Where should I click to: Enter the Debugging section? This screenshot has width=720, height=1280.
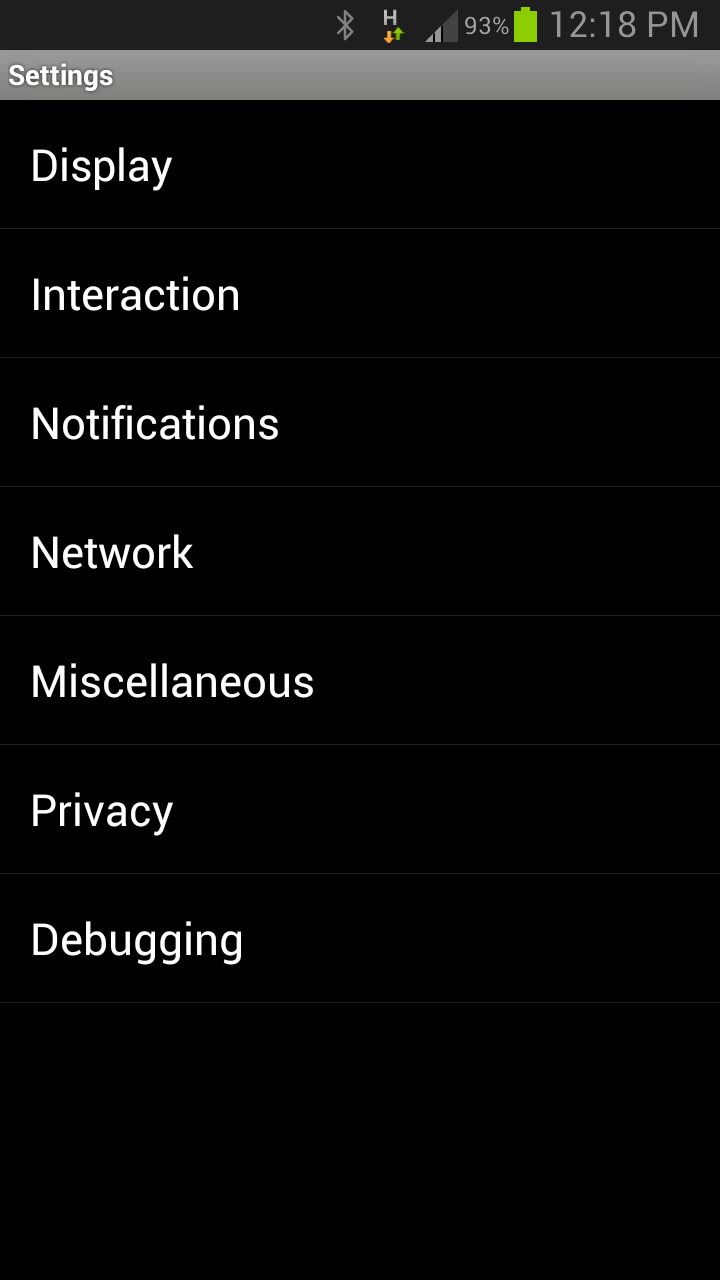[x=360, y=938]
